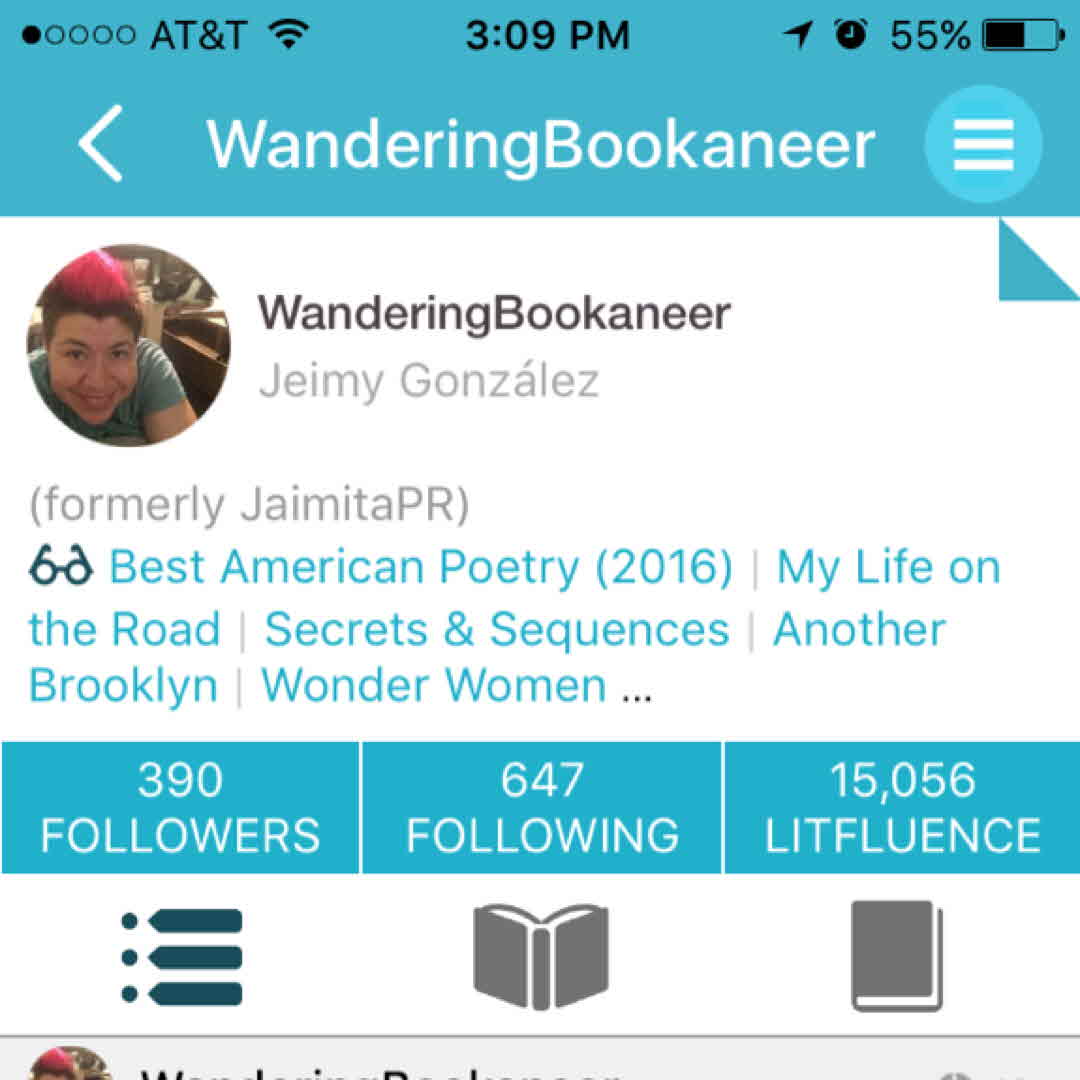This screenshot has width=1080, height=1080.
Task: Open the Another Brooklyn book link
Action: point(858,630)
